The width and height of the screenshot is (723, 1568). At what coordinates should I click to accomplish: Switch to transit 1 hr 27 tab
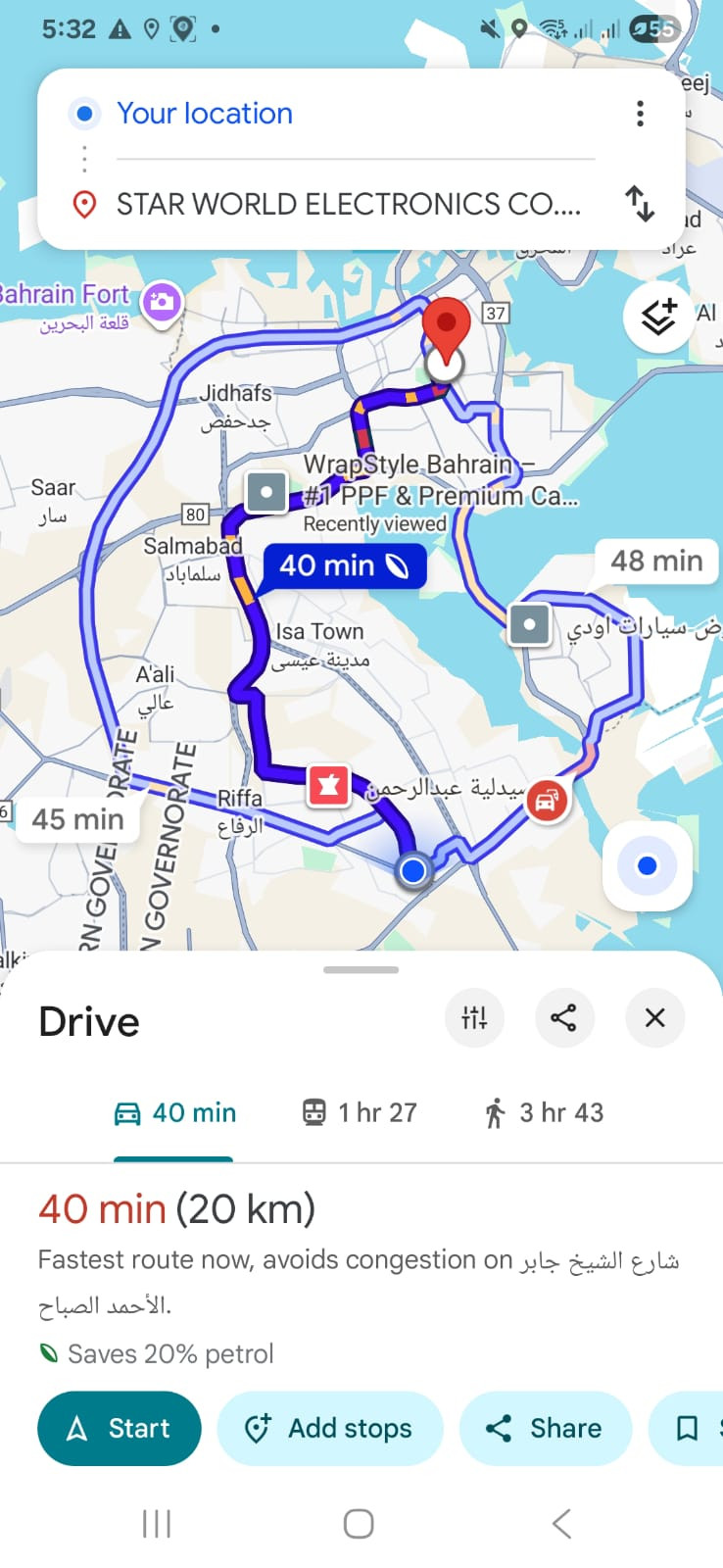[x=359, y=1113]
